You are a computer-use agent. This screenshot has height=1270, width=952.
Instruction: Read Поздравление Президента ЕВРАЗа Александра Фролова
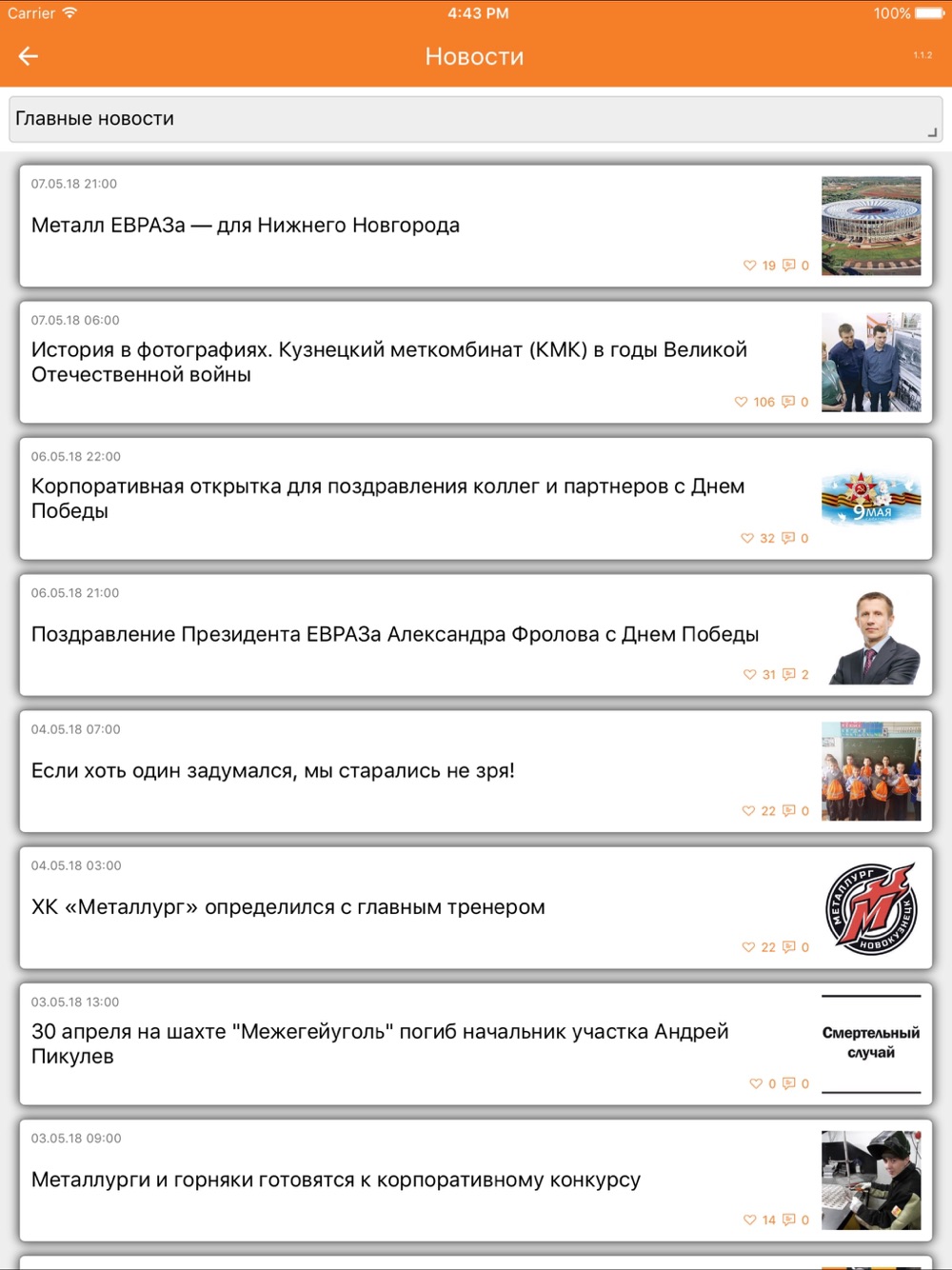coord(476,634)
